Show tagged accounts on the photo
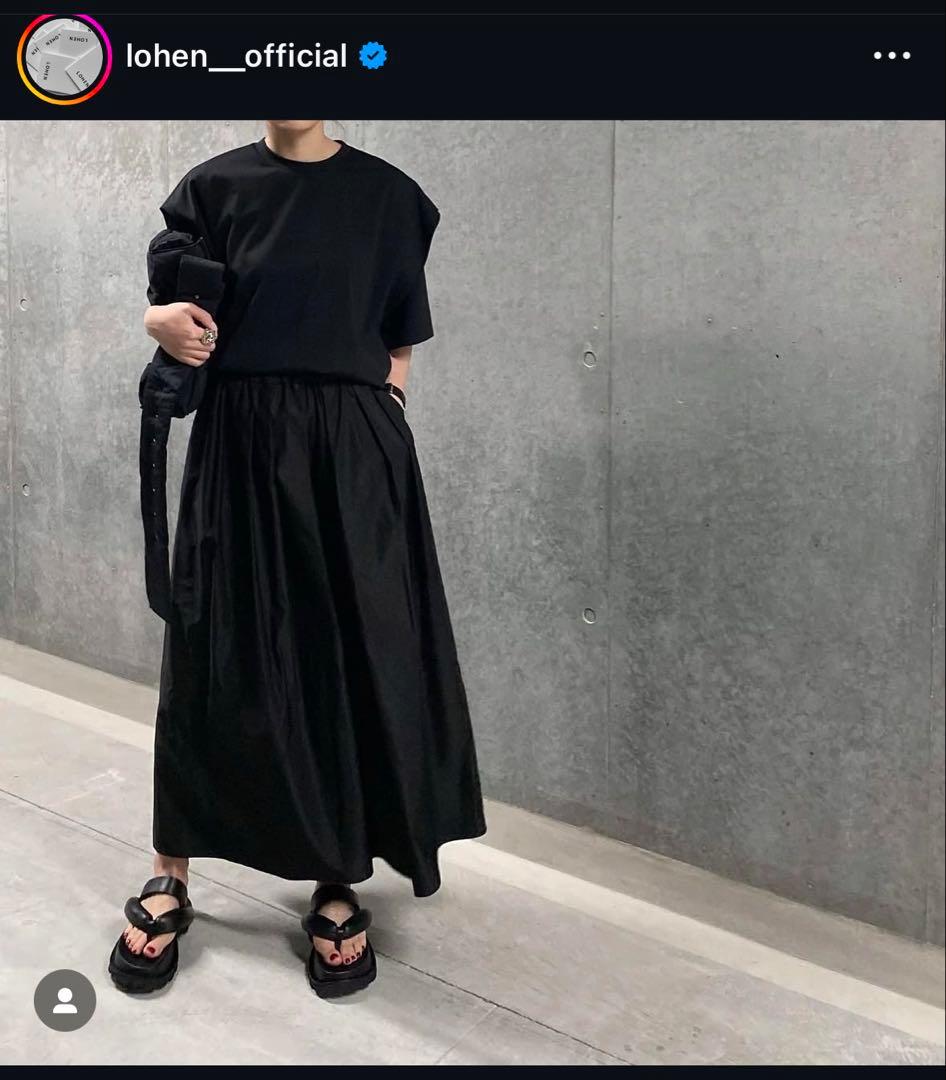The image size is (946, 1080). point(65,1000)
